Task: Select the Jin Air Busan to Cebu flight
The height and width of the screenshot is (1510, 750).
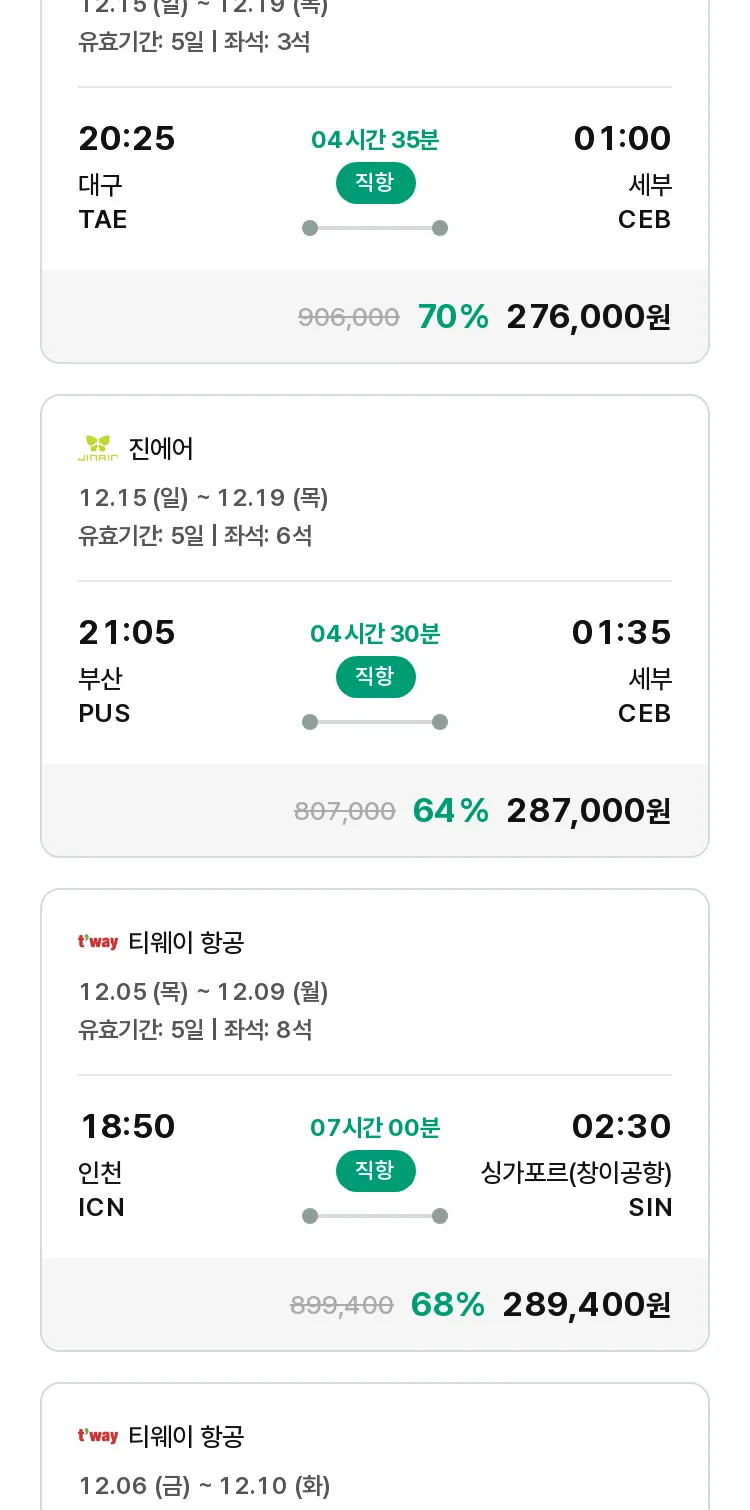Action: 375,626
